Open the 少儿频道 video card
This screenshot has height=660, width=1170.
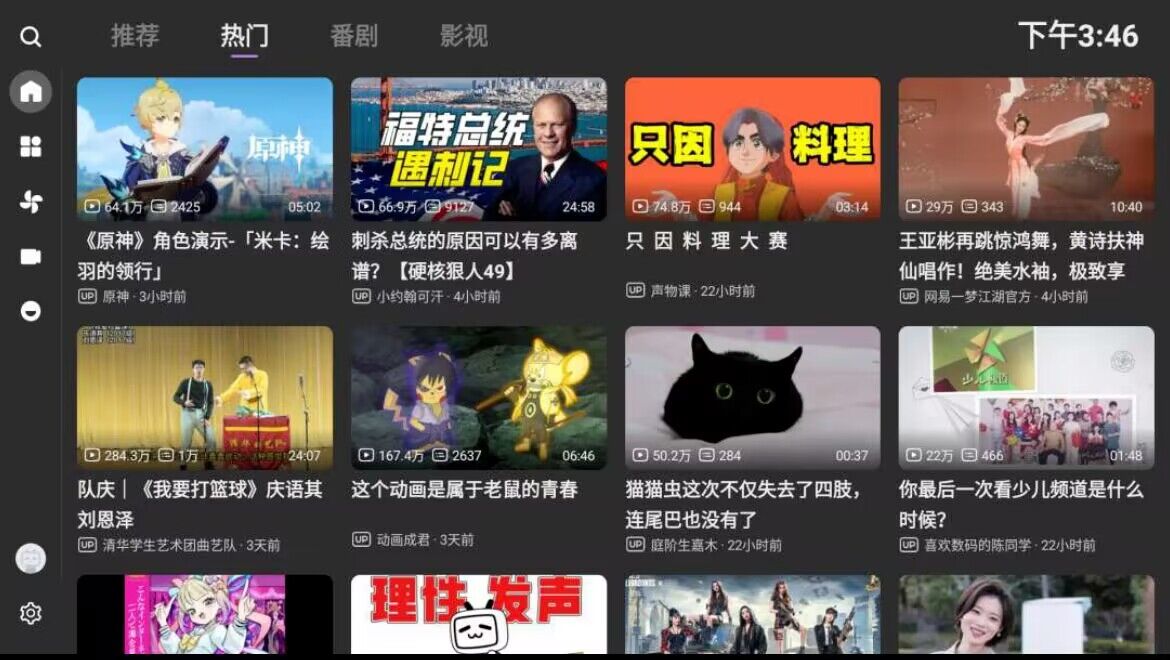pos(1026,398)
